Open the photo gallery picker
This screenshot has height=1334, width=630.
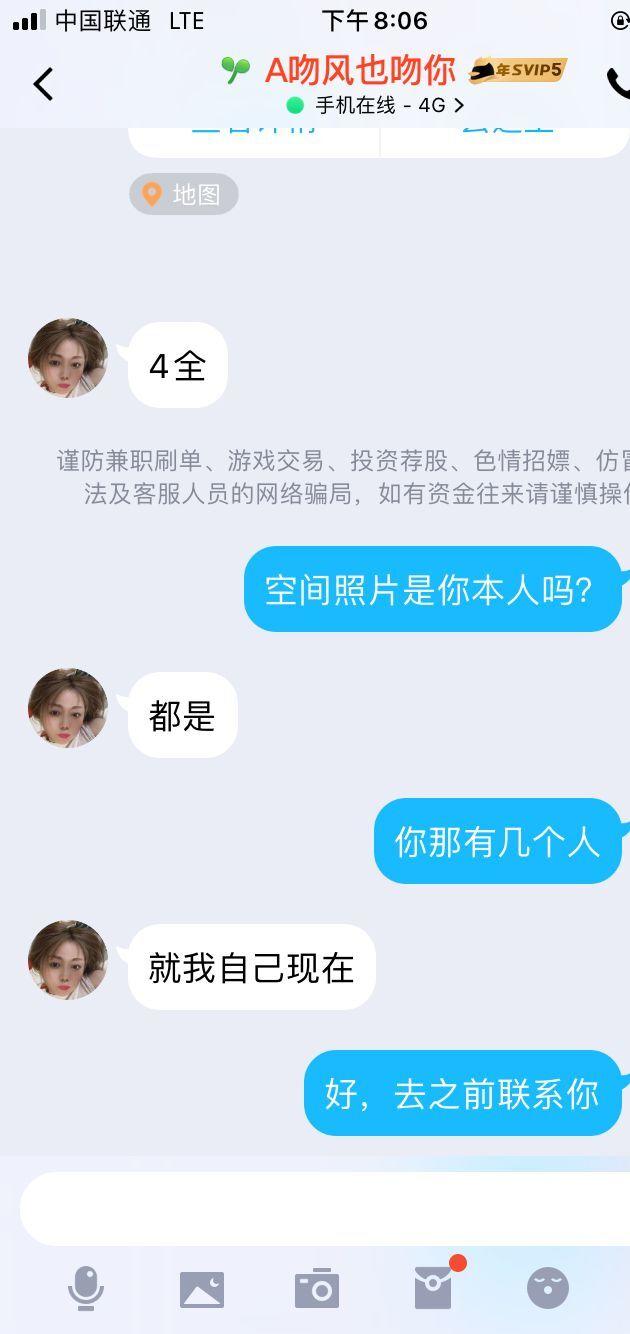pyautogui.click(x=202, y=1289)
